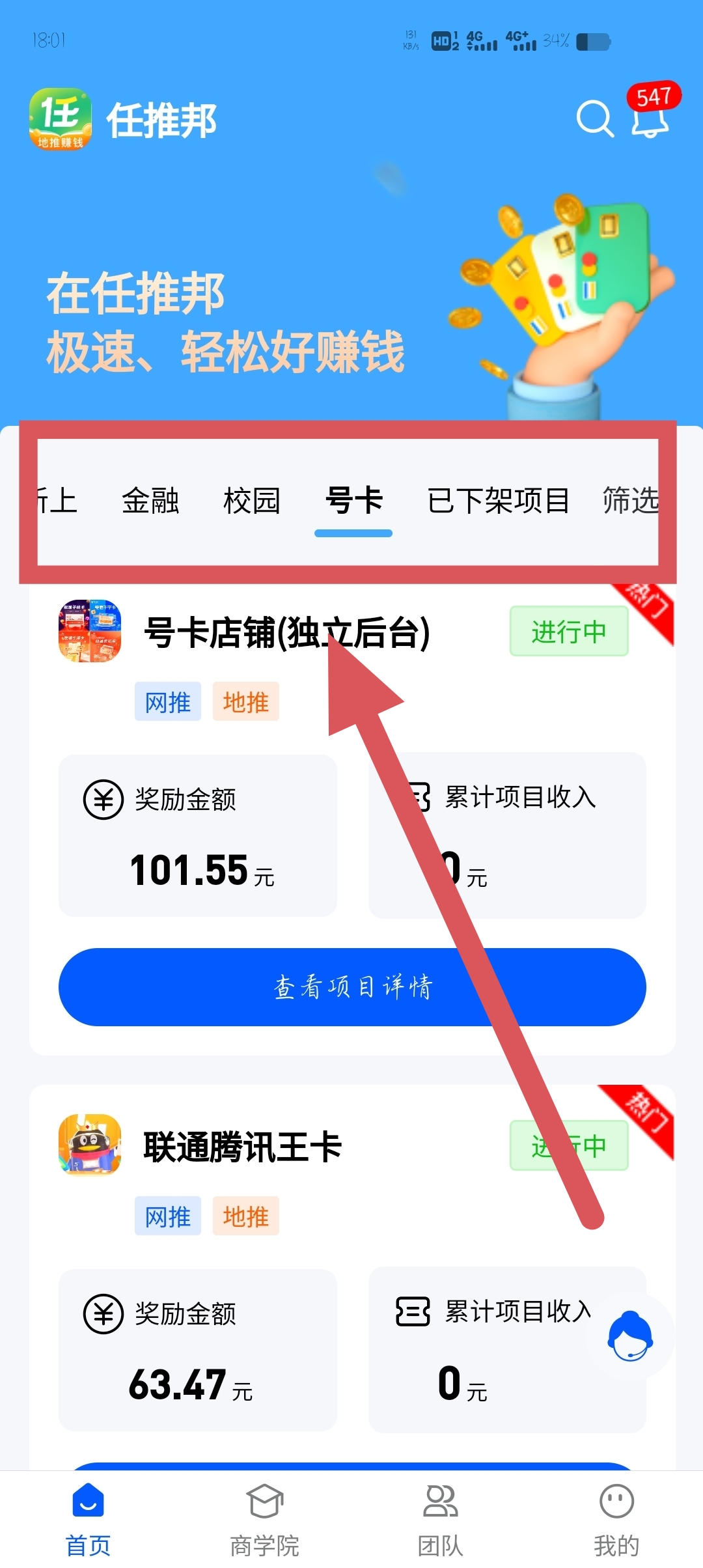Go to the 首页 tab
Image resolution: width=703 pixels, height=1568 pixels.
[x=89, y=1520]
